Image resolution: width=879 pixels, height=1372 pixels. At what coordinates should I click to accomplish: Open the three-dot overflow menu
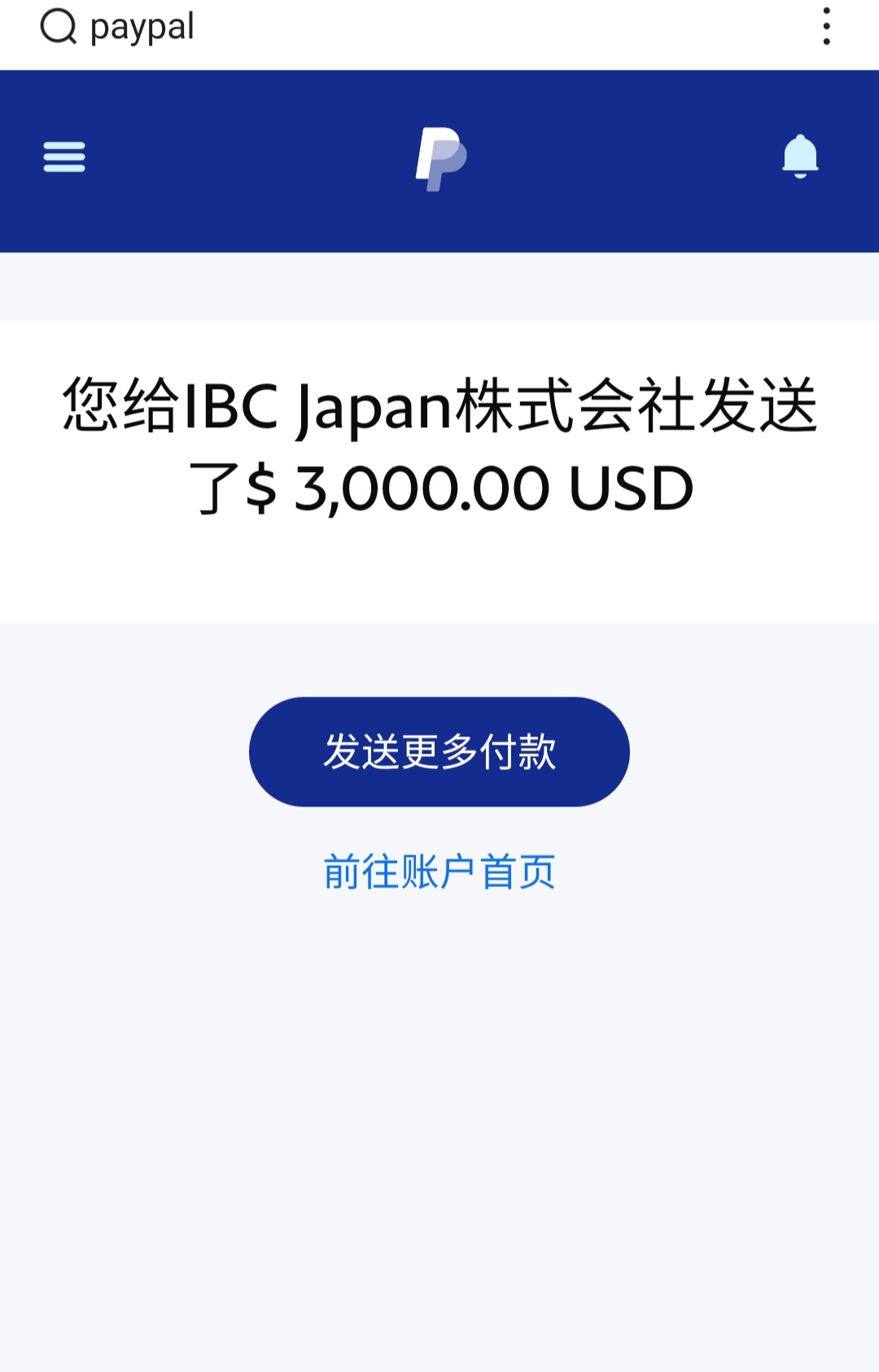tap(826, 26)
